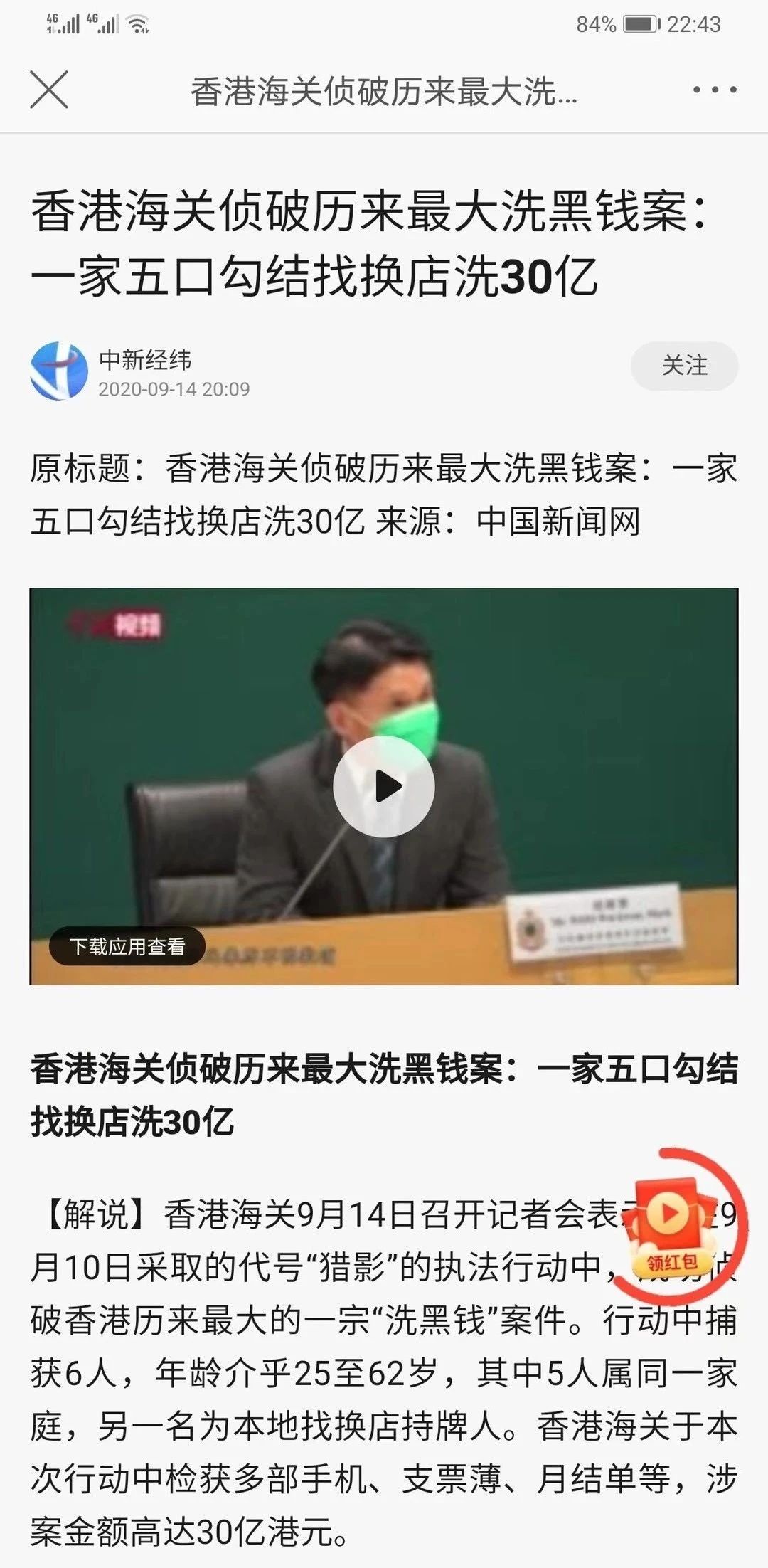The width and height of the screenshot is (768, 1568).
Task: Open the three-dot overflow menu
Action: pos(714,90)
